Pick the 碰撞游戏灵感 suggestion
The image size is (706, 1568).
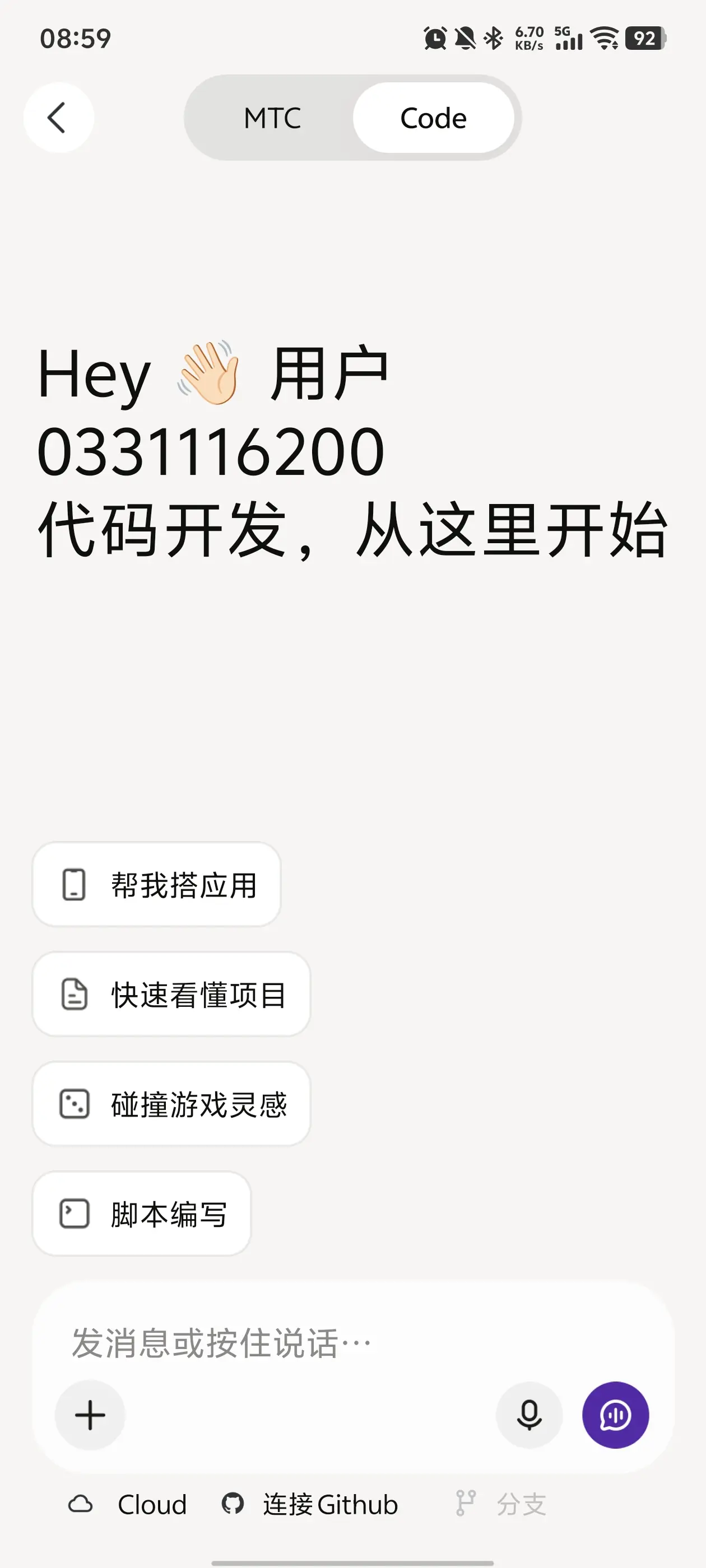(171, 1104)
